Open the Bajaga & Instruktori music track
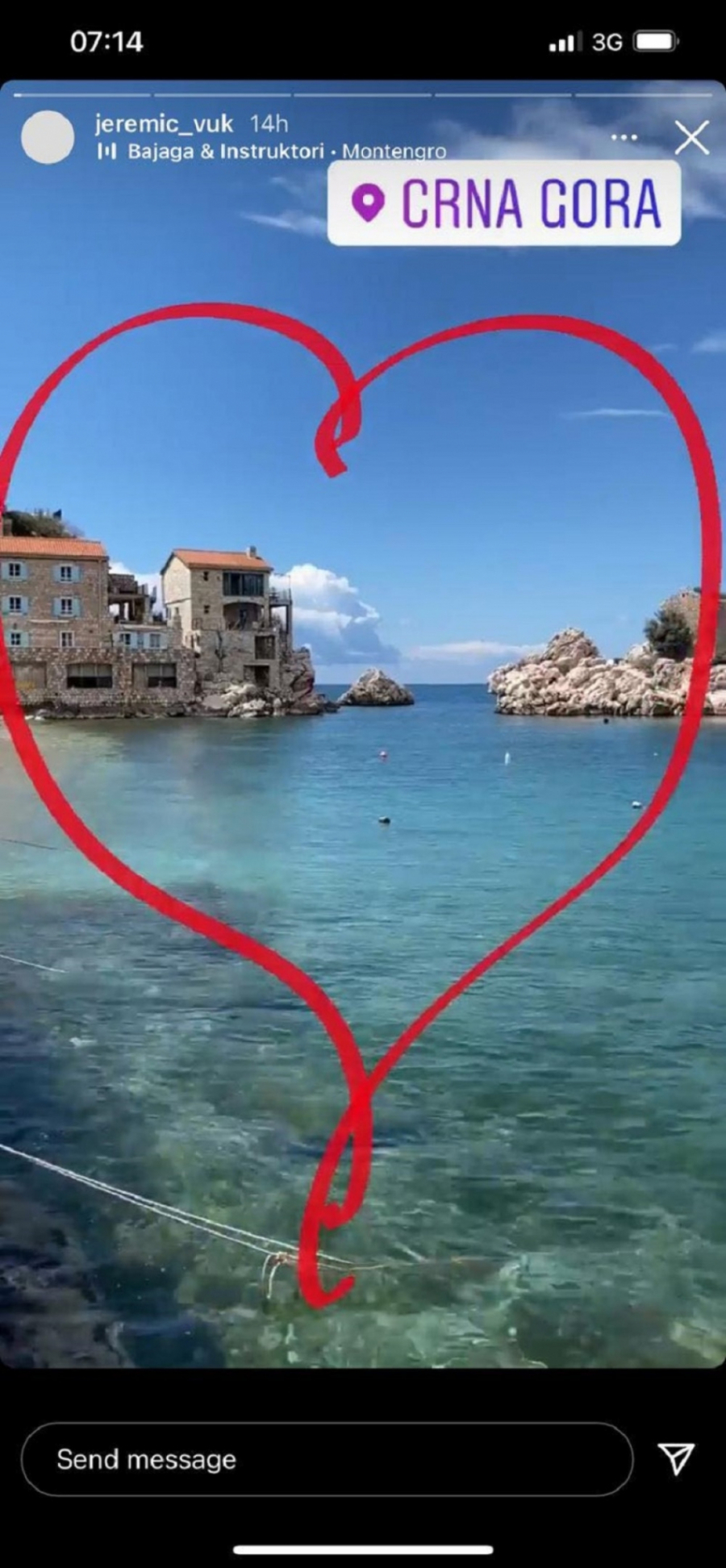Viewport: 726px width, 1568px height. coord(225,152)
